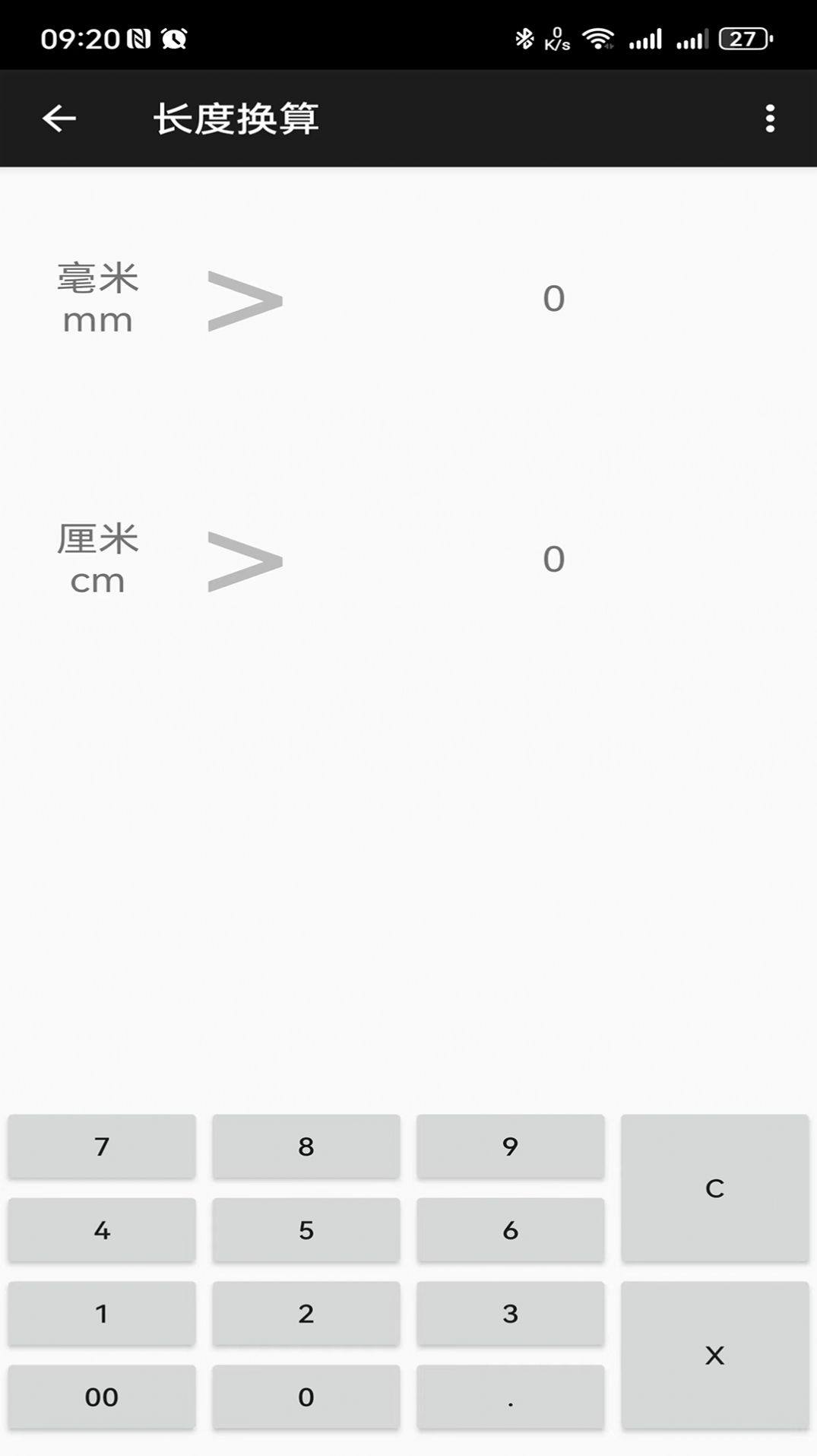Tap the 毫米 mm unit label

tap(99, 298)
